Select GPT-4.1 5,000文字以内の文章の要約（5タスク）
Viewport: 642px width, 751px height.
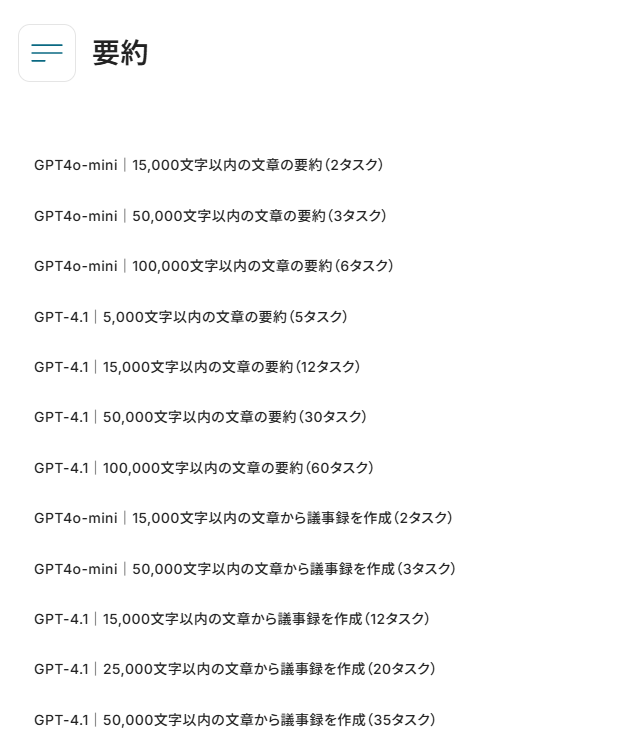coord(190,317)
